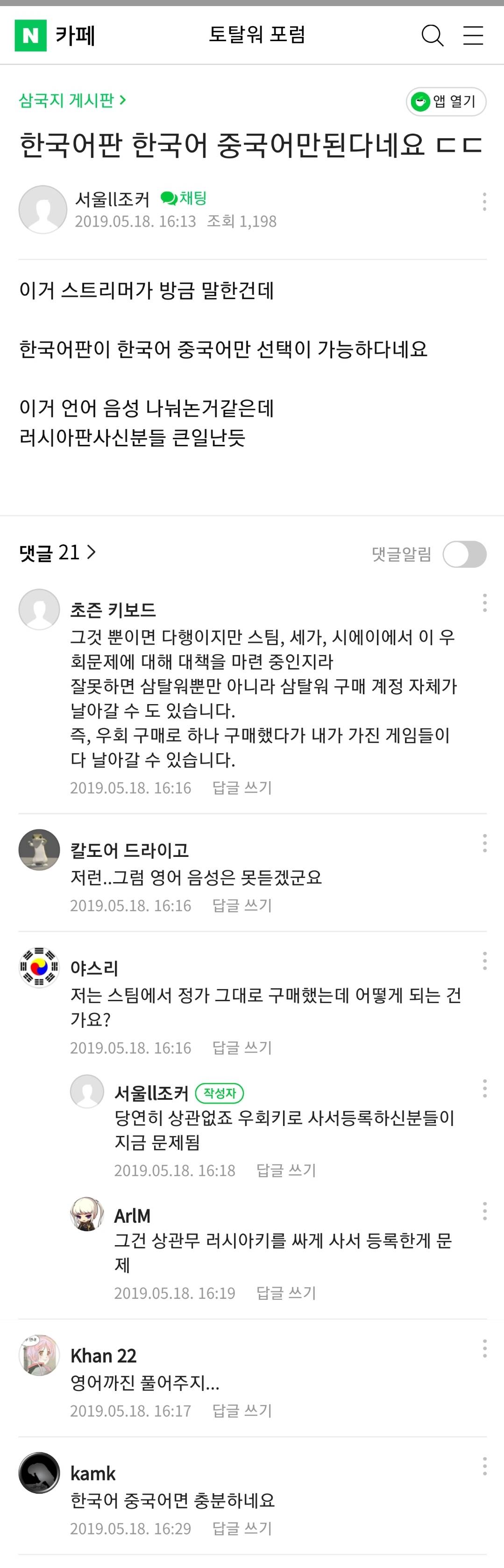Viewport: 504px width, 1568px height.
Task: Tap the 앱 열기 button
Action: click(x=446, y=101)
